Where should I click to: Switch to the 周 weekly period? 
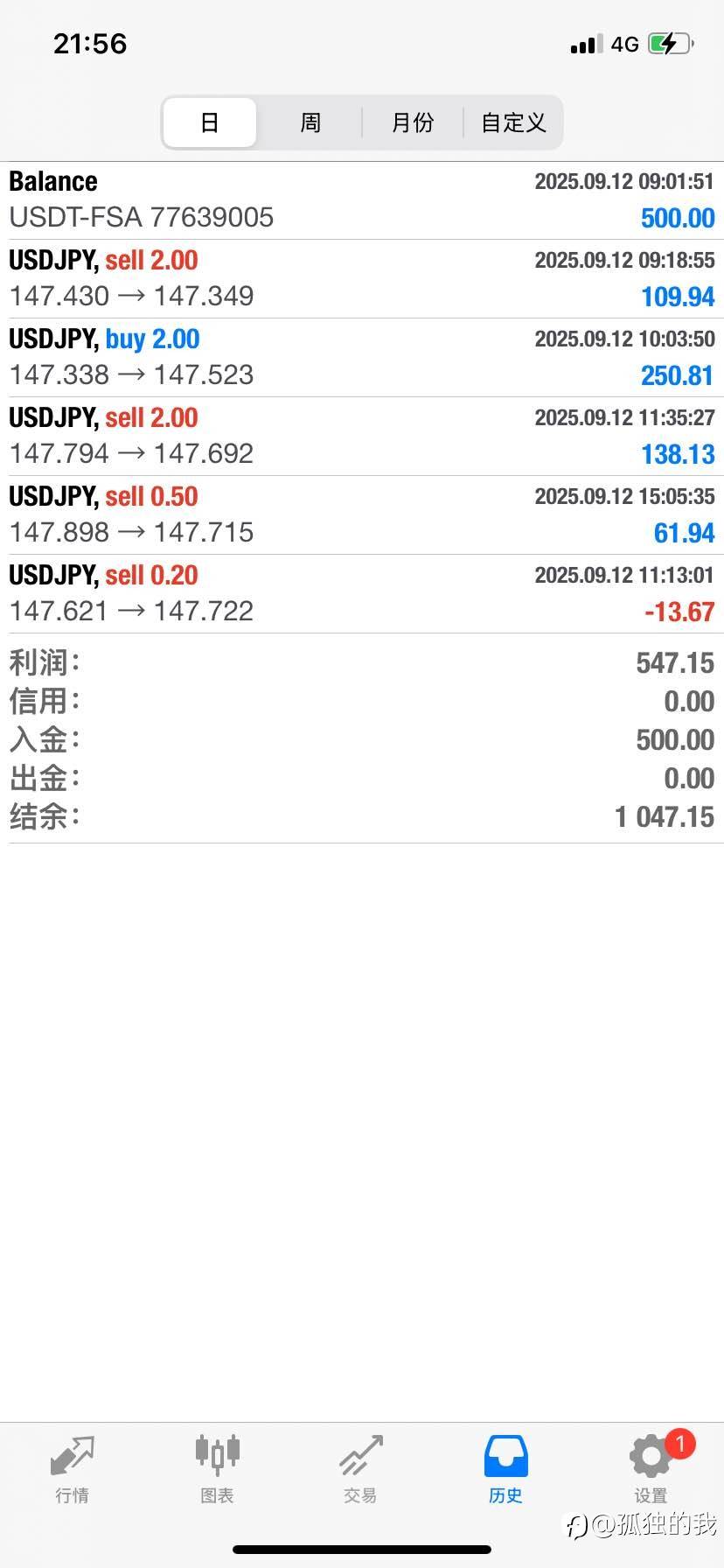pos(310,122)
